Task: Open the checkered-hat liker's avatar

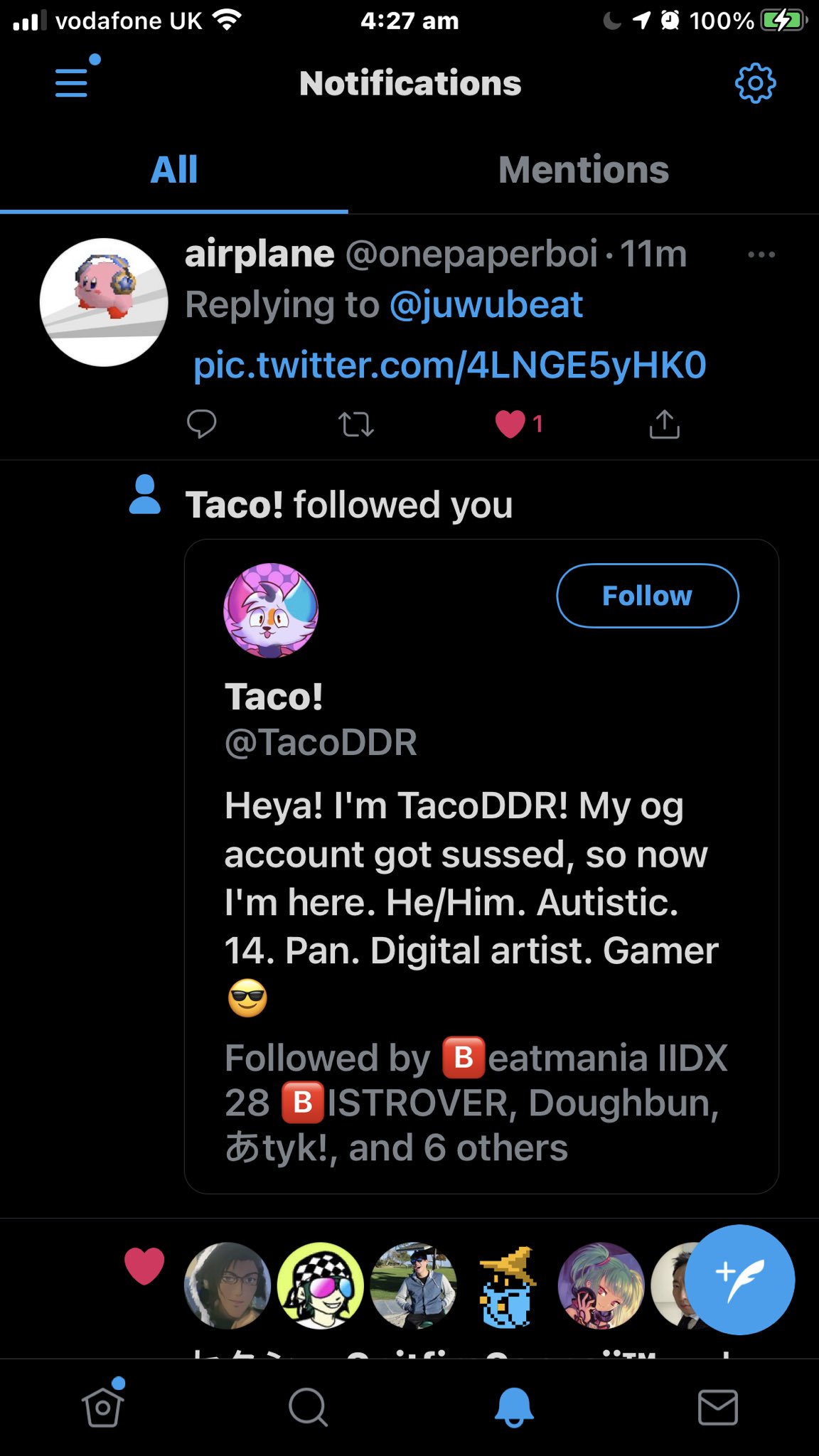Action: pos(320,1285)
